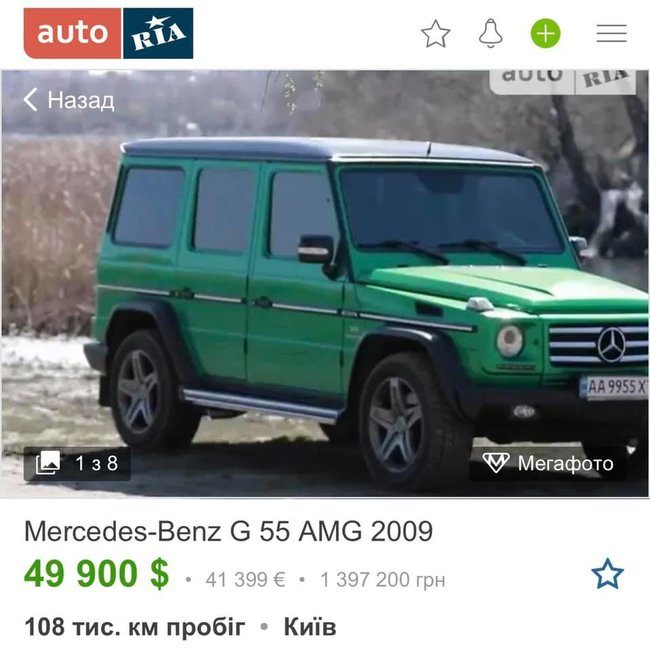Screen dimensions: 650x652
Task: Open the notifications bell
Action: click(491, 34)
